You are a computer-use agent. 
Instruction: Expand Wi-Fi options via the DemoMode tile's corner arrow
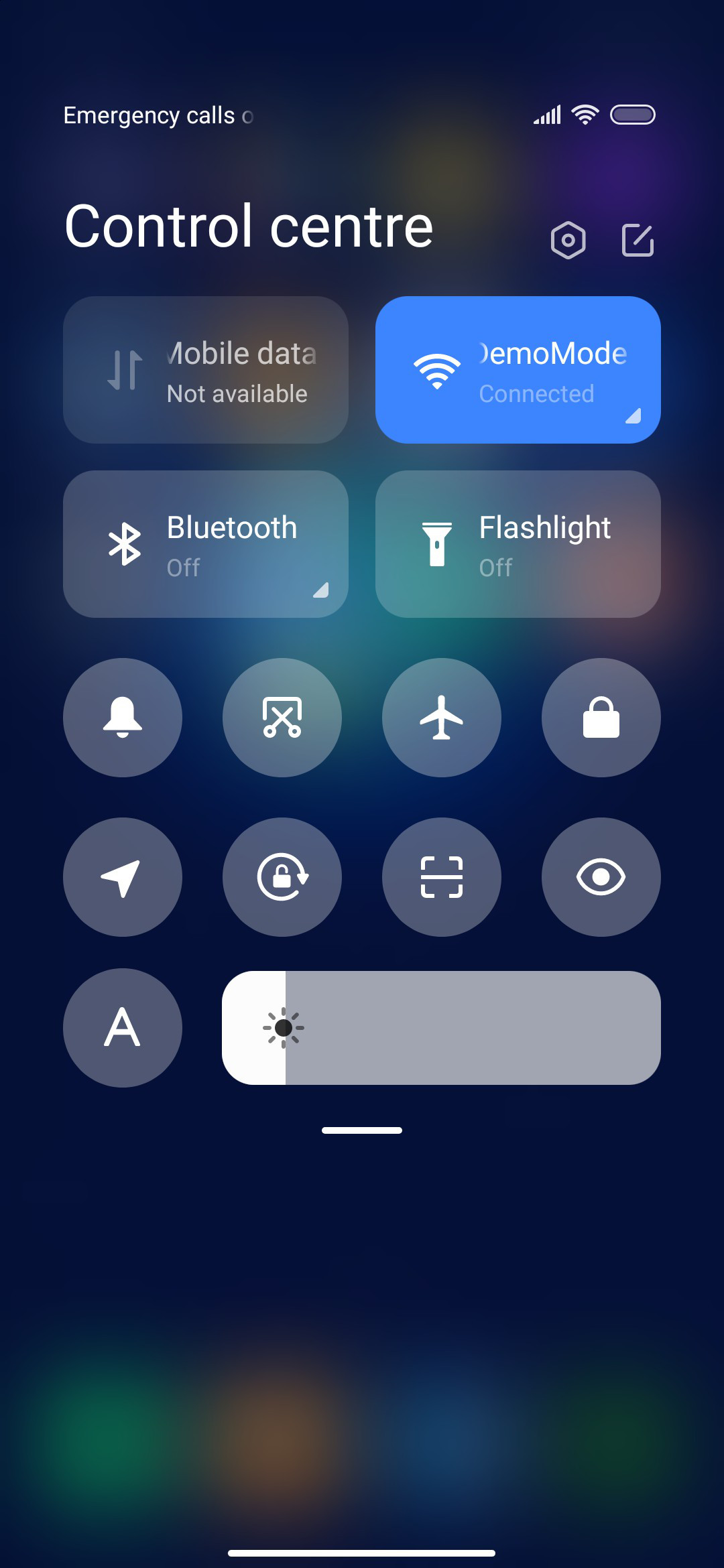[633, 416]
